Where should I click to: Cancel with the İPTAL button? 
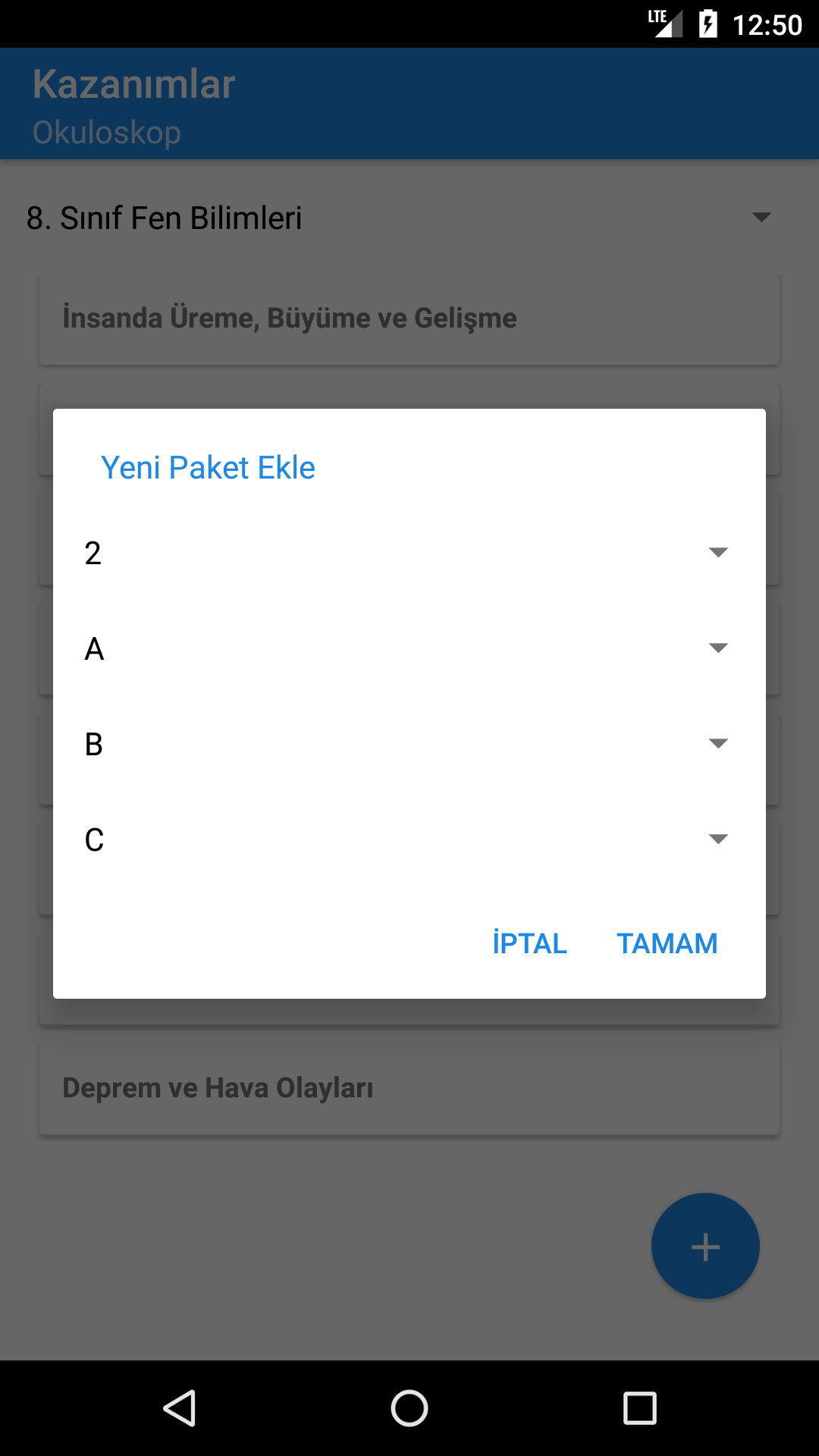click(529, 943)
